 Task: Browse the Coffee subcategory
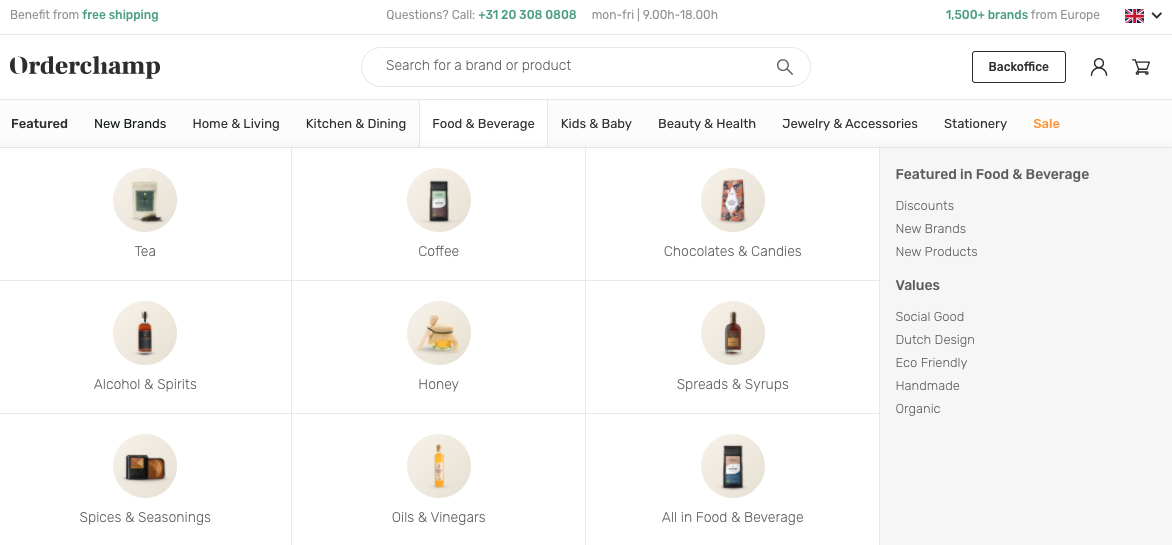coord(439,214)
